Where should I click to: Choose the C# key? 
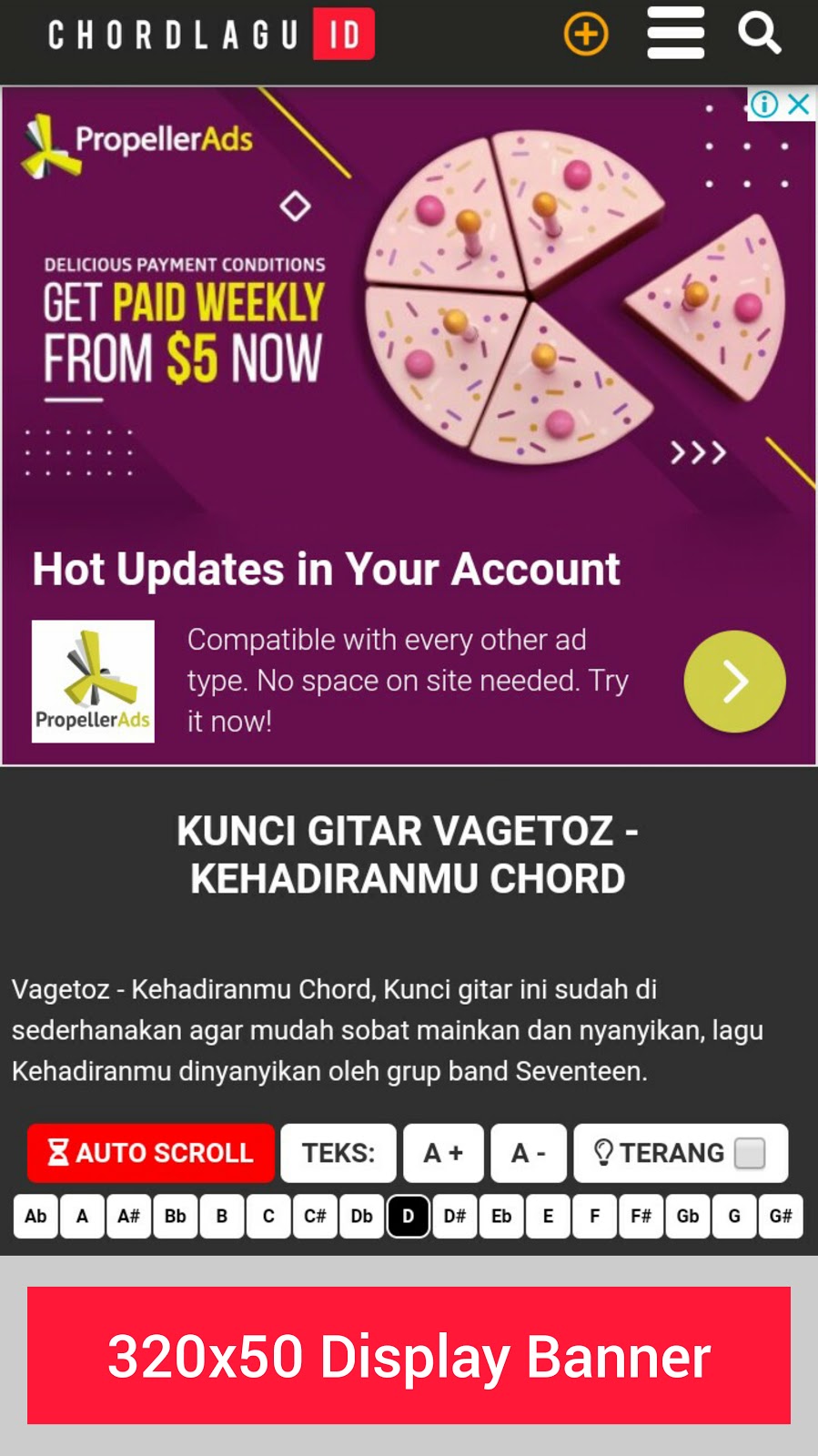(315, 1217)
